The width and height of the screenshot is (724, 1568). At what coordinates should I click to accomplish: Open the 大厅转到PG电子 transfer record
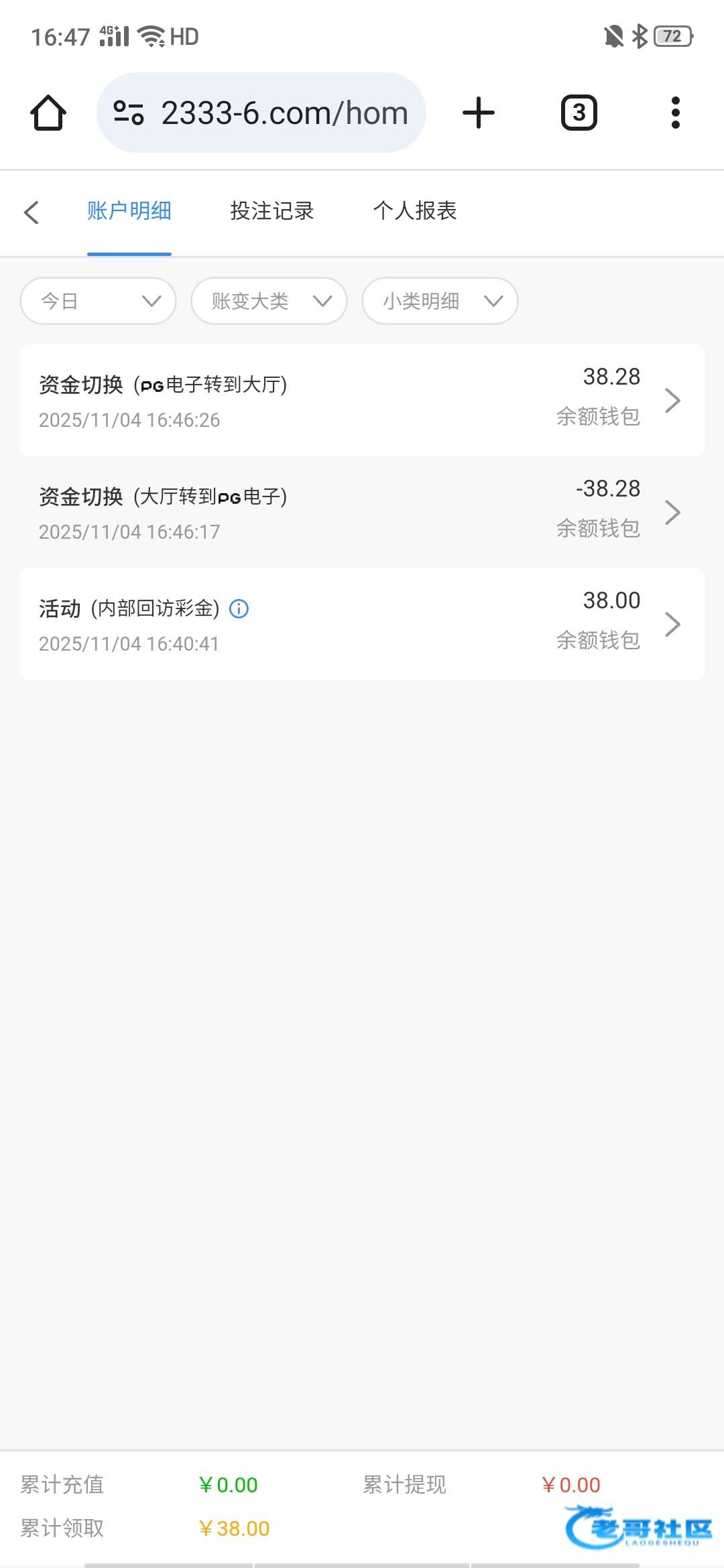(x=362, y=513)
